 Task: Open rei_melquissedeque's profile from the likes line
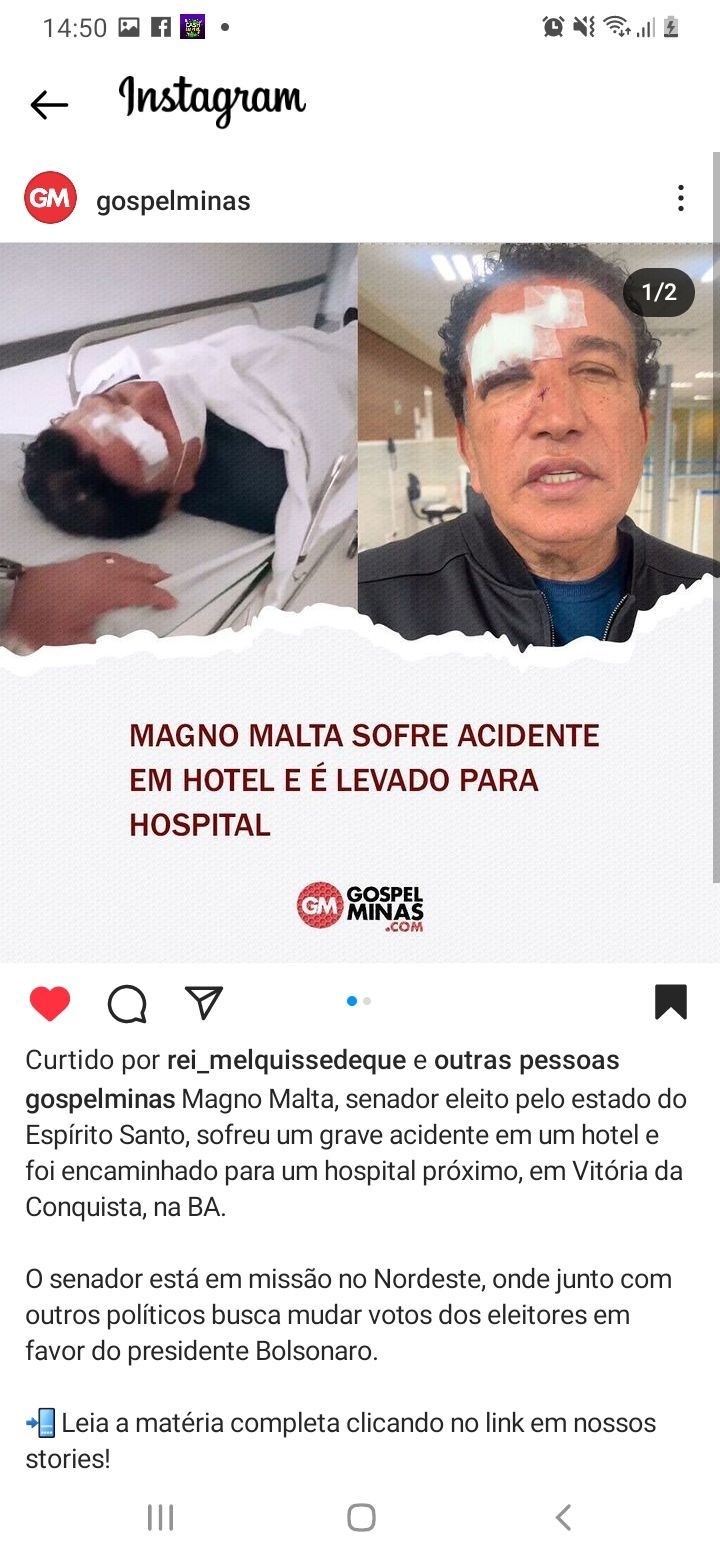[286, 1060]
